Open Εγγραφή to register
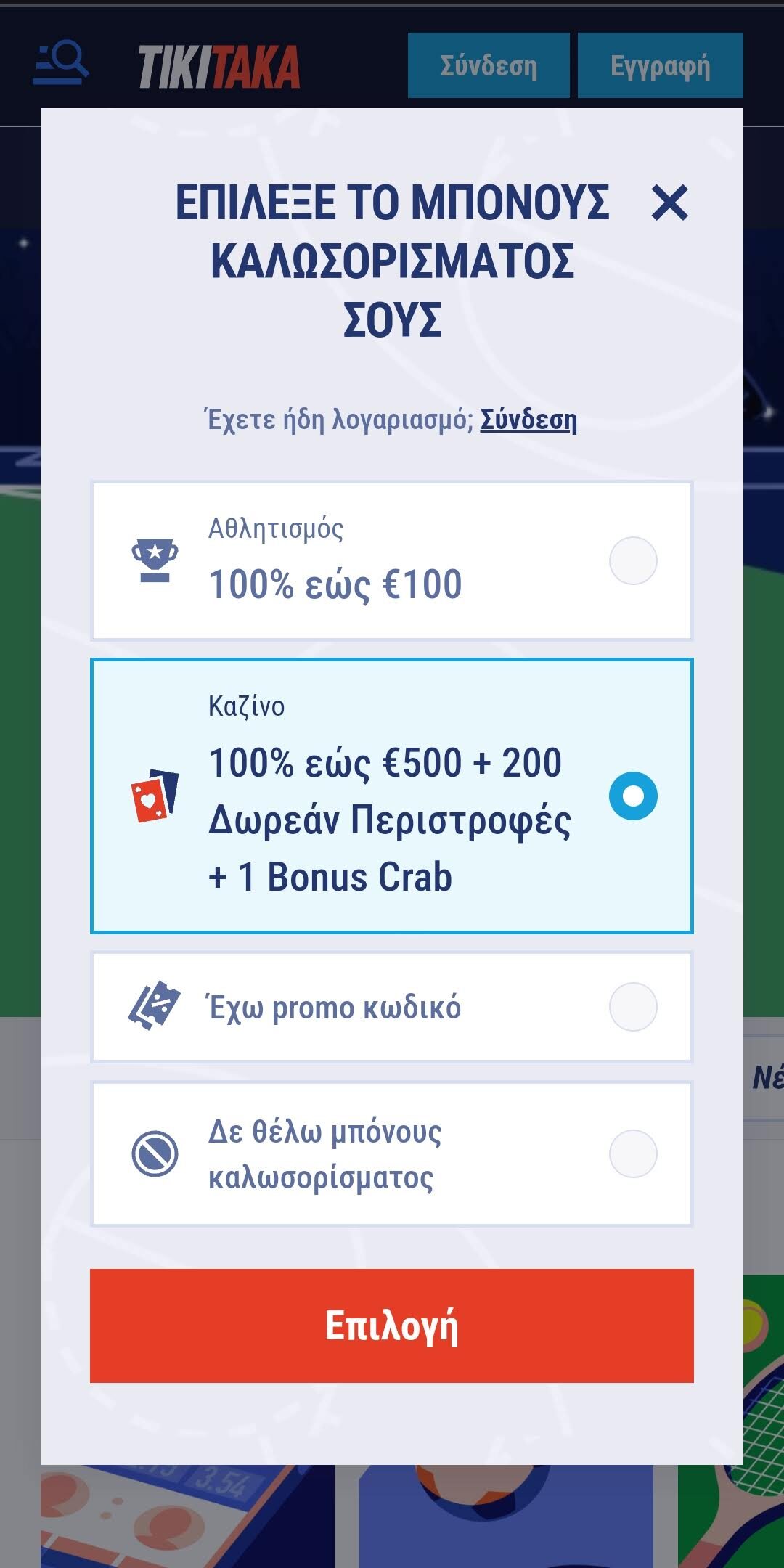The height and width of the screenshot is (1568, 784). (x=660, y=65)
